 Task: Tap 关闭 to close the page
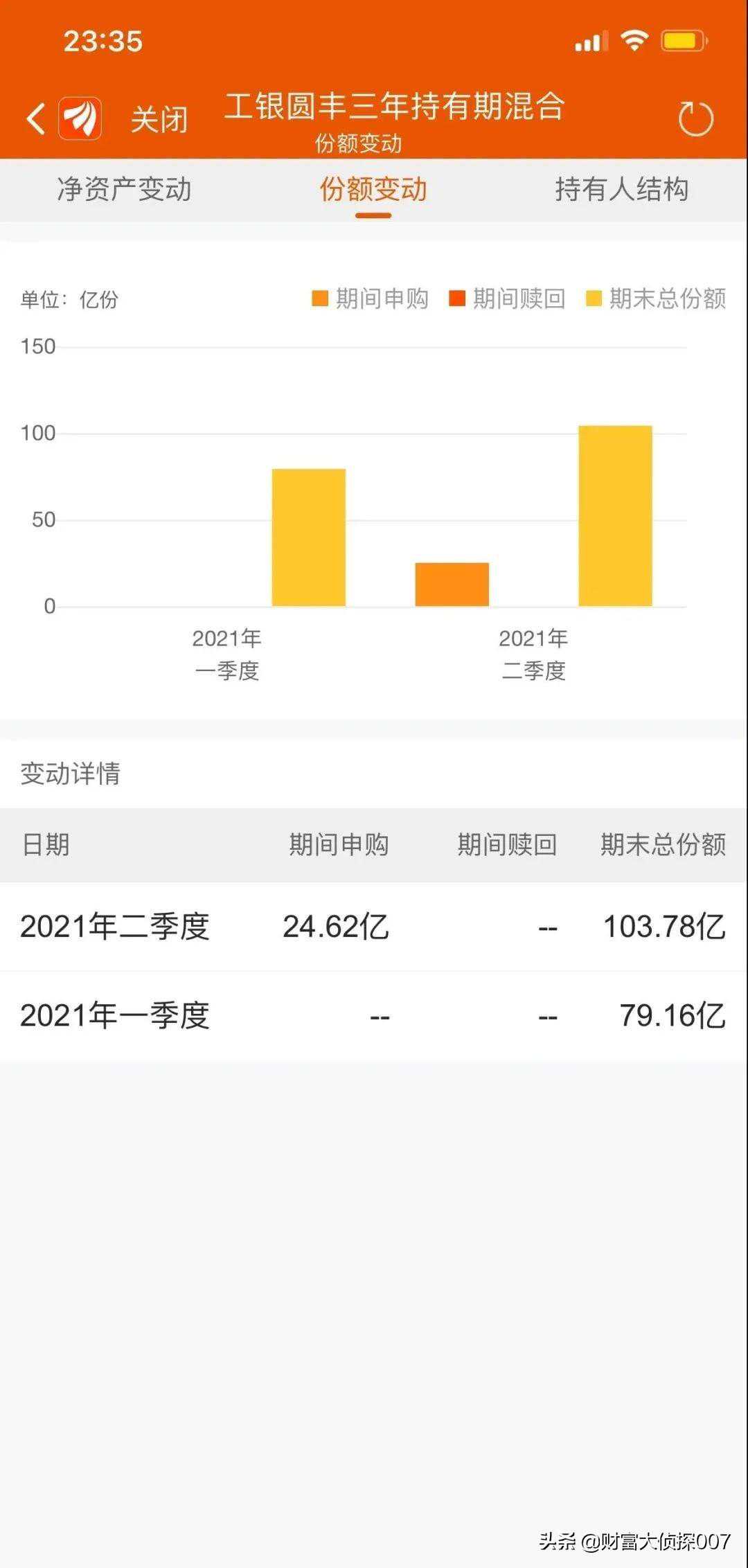[x=159, y=120]
